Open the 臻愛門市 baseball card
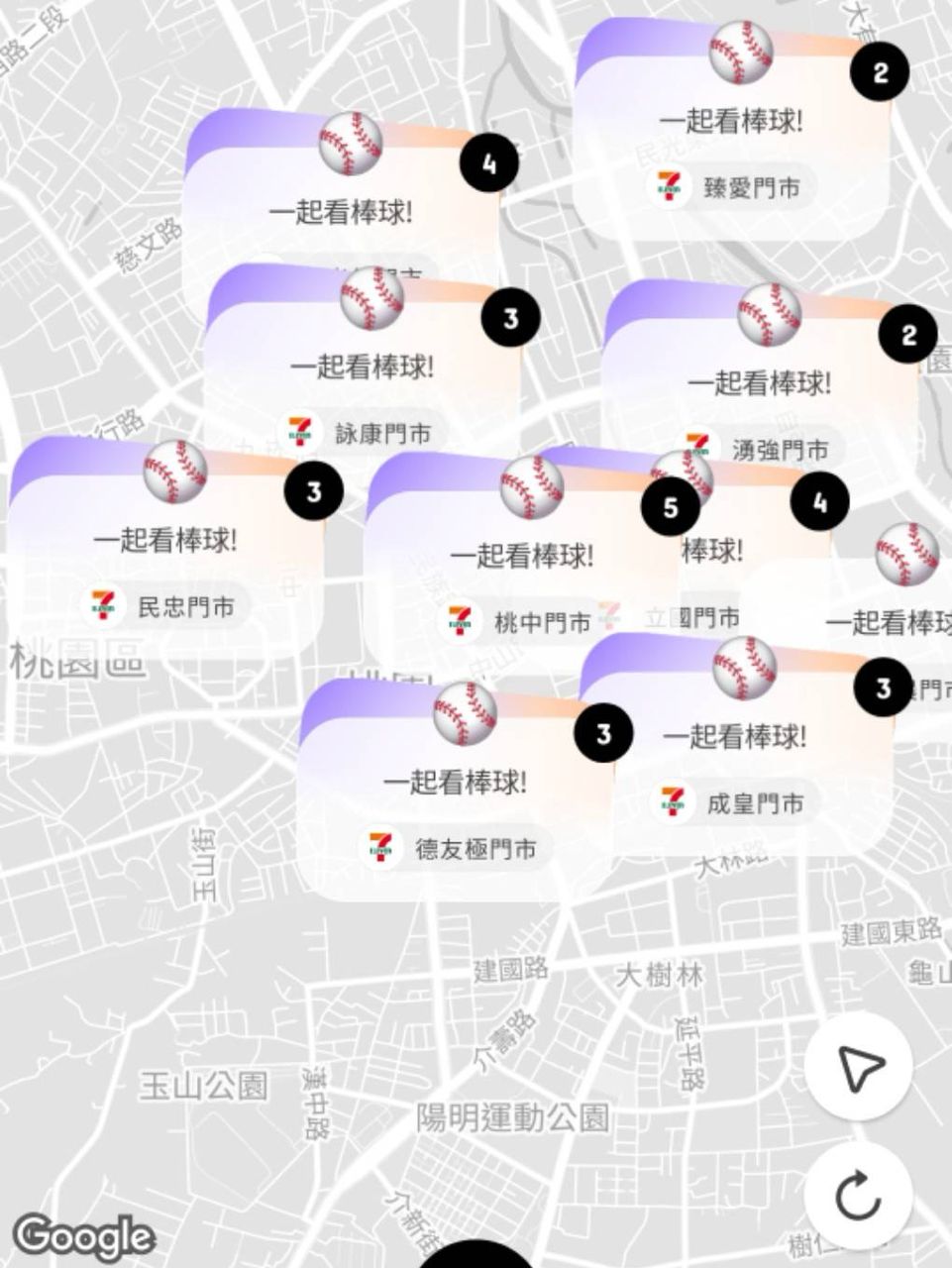Screen dimensions: 952x1268 click(x=731, y=149)
